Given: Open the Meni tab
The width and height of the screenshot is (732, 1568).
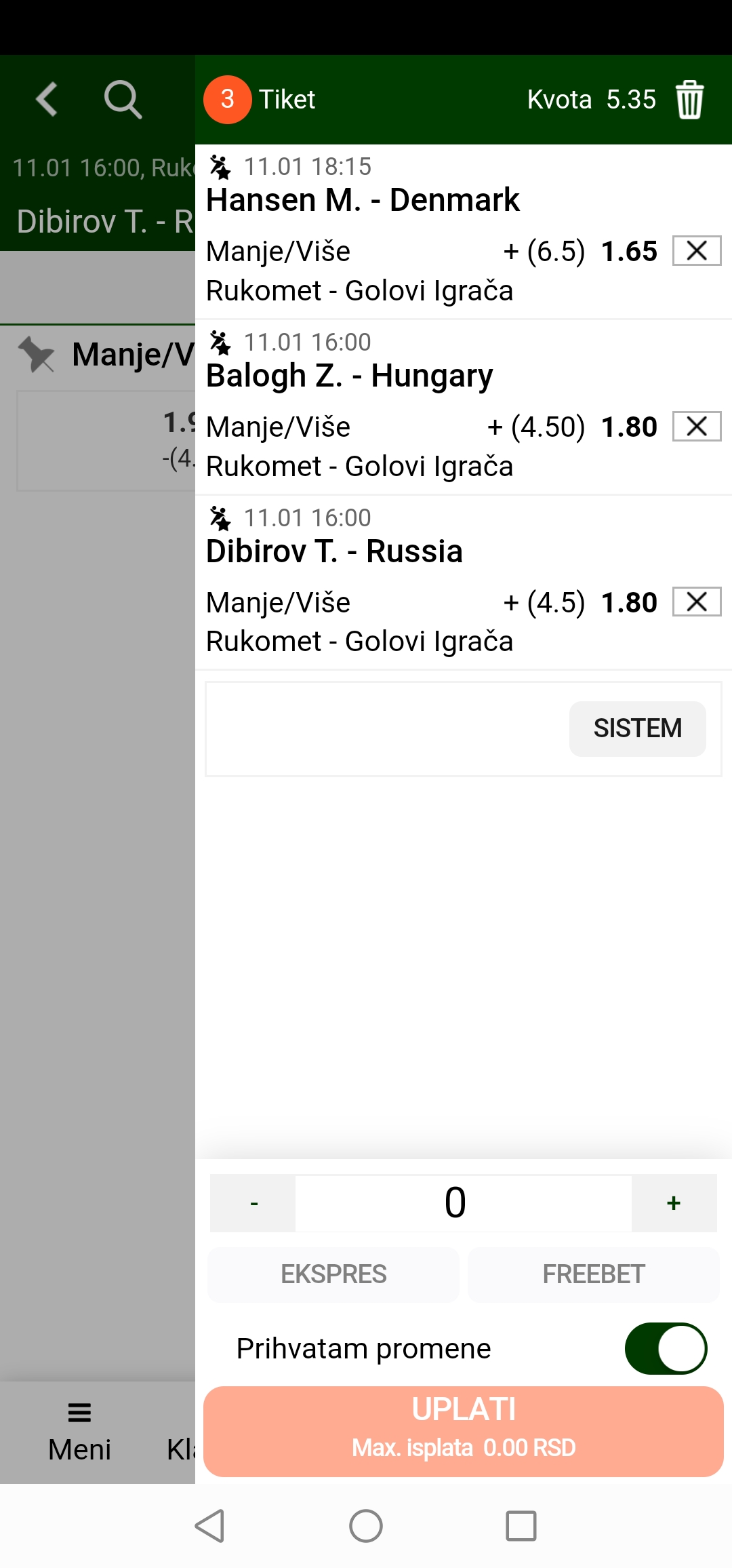Looking at the screenshot, I should point(79,1432).
